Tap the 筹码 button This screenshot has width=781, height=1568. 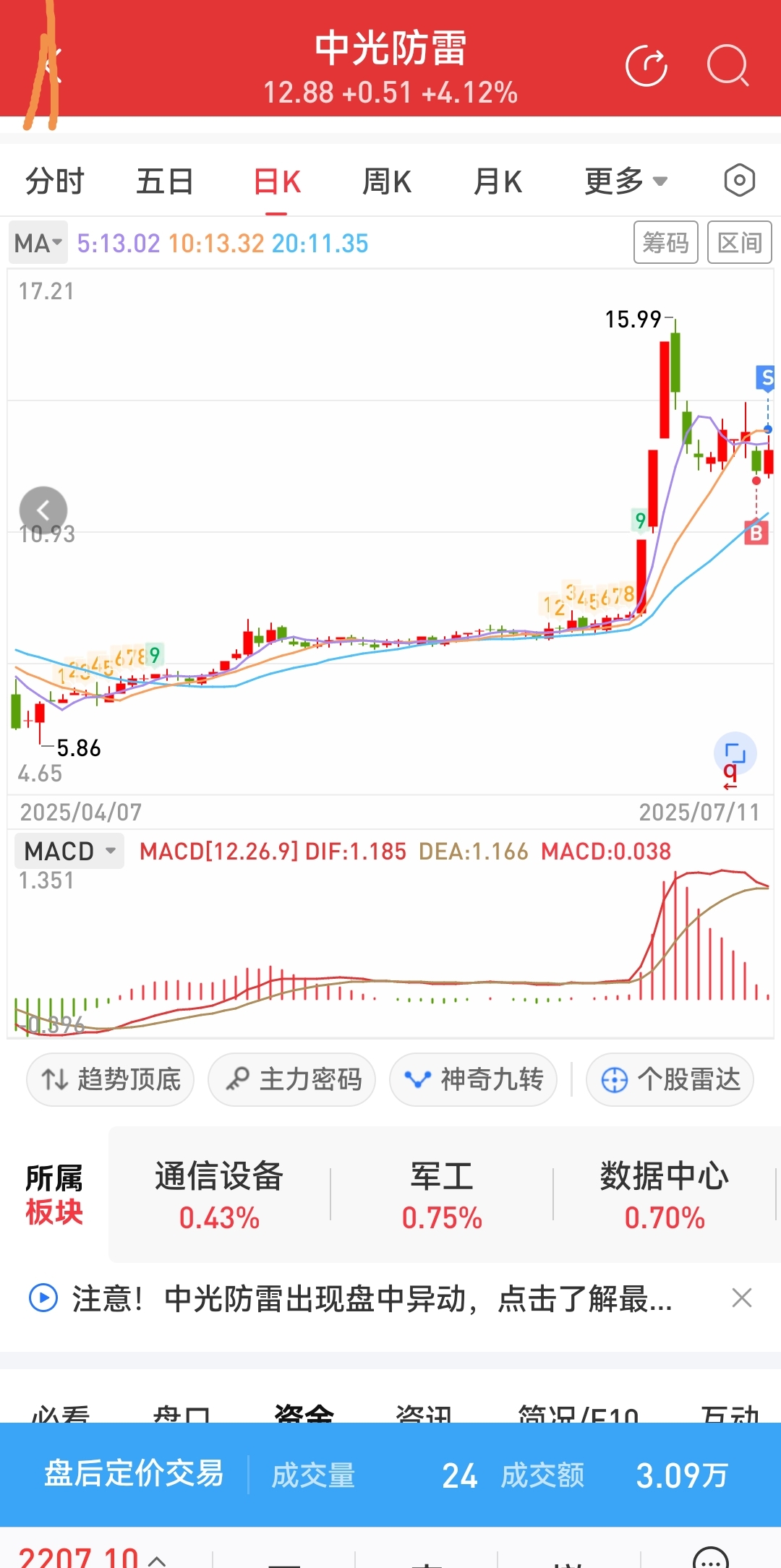tap(665, 242)
